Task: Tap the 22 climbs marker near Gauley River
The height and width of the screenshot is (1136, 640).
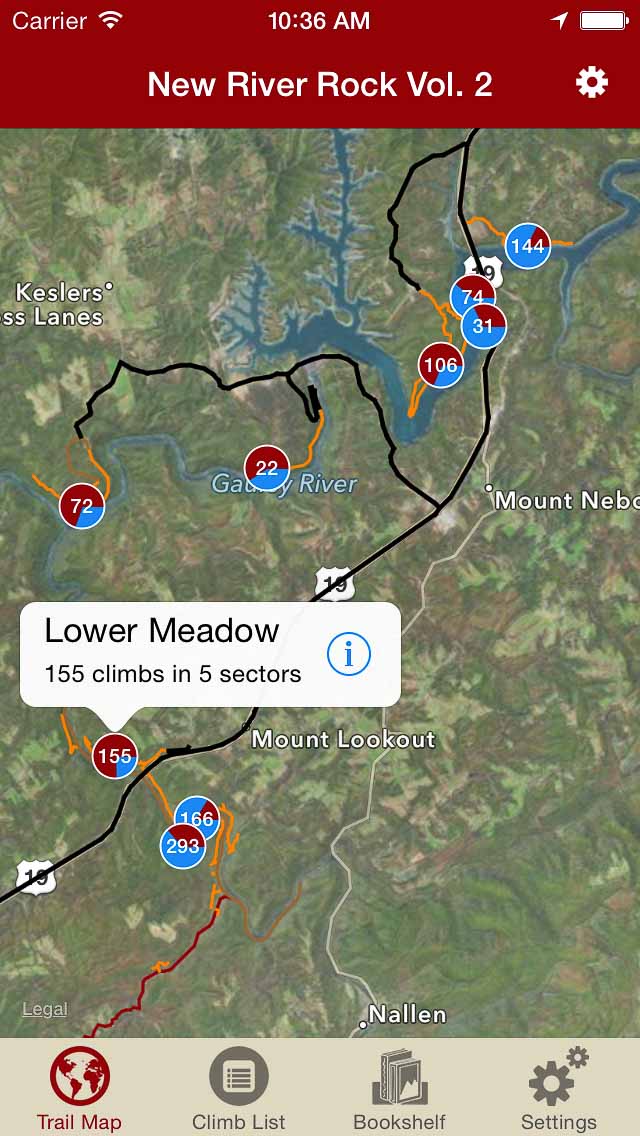Action: click(x=267, y=468)
